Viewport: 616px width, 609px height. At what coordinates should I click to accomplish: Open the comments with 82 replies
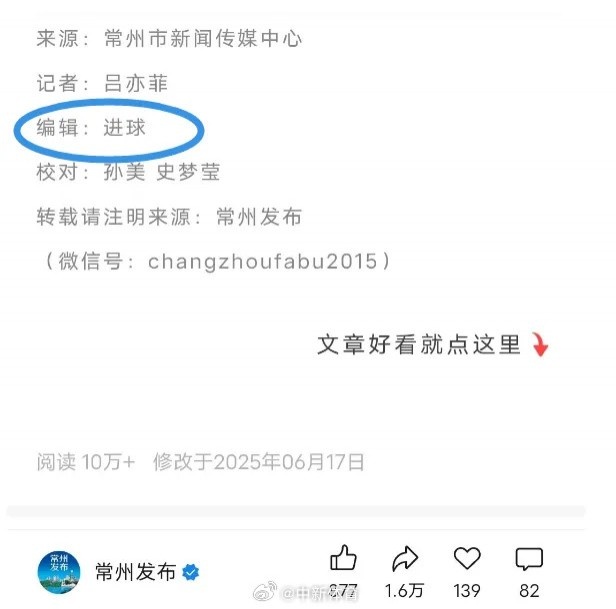pyautogui.click(x=528, y=558)
